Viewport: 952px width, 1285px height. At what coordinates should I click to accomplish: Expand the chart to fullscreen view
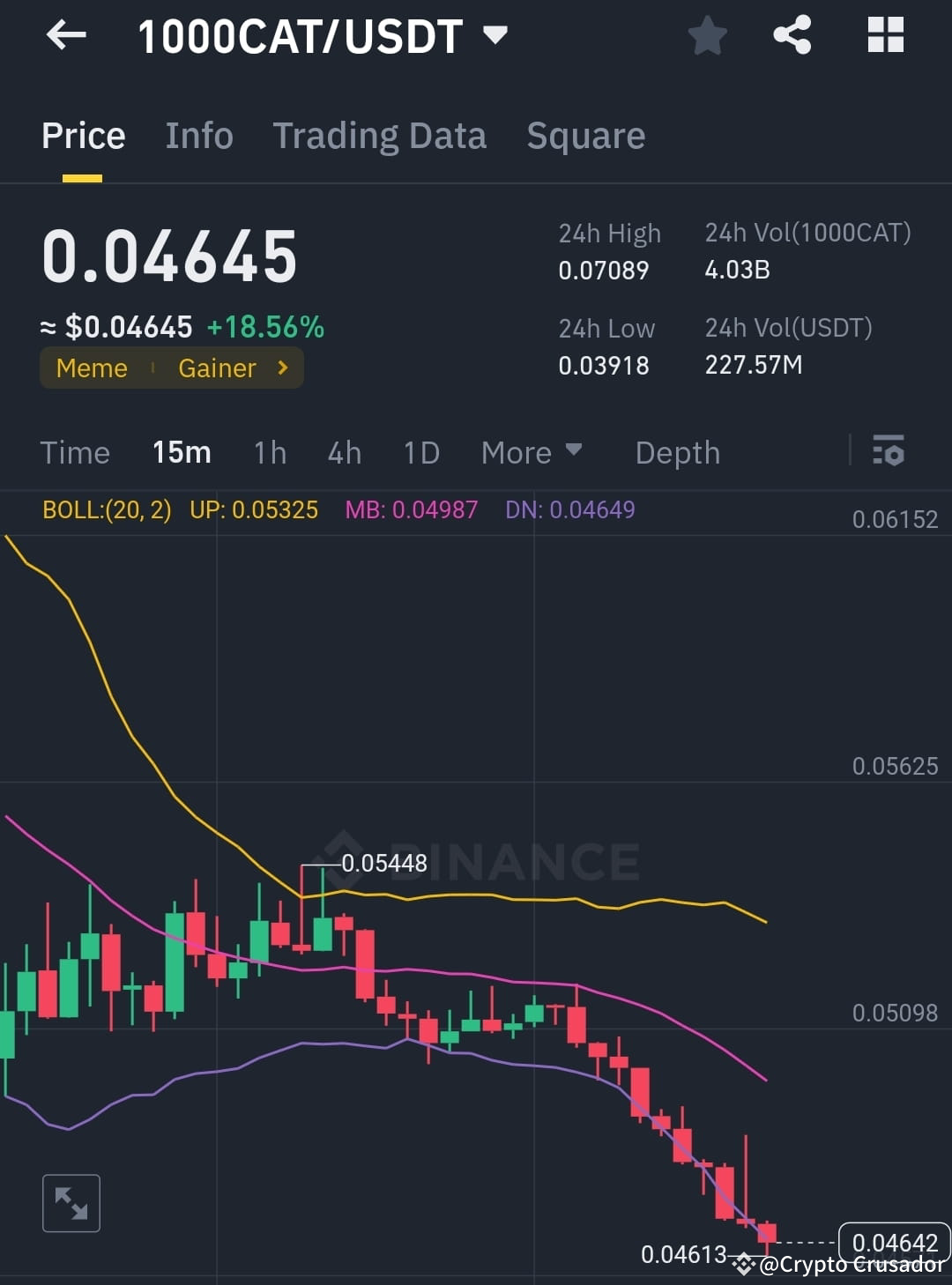tap(71, 1202)
